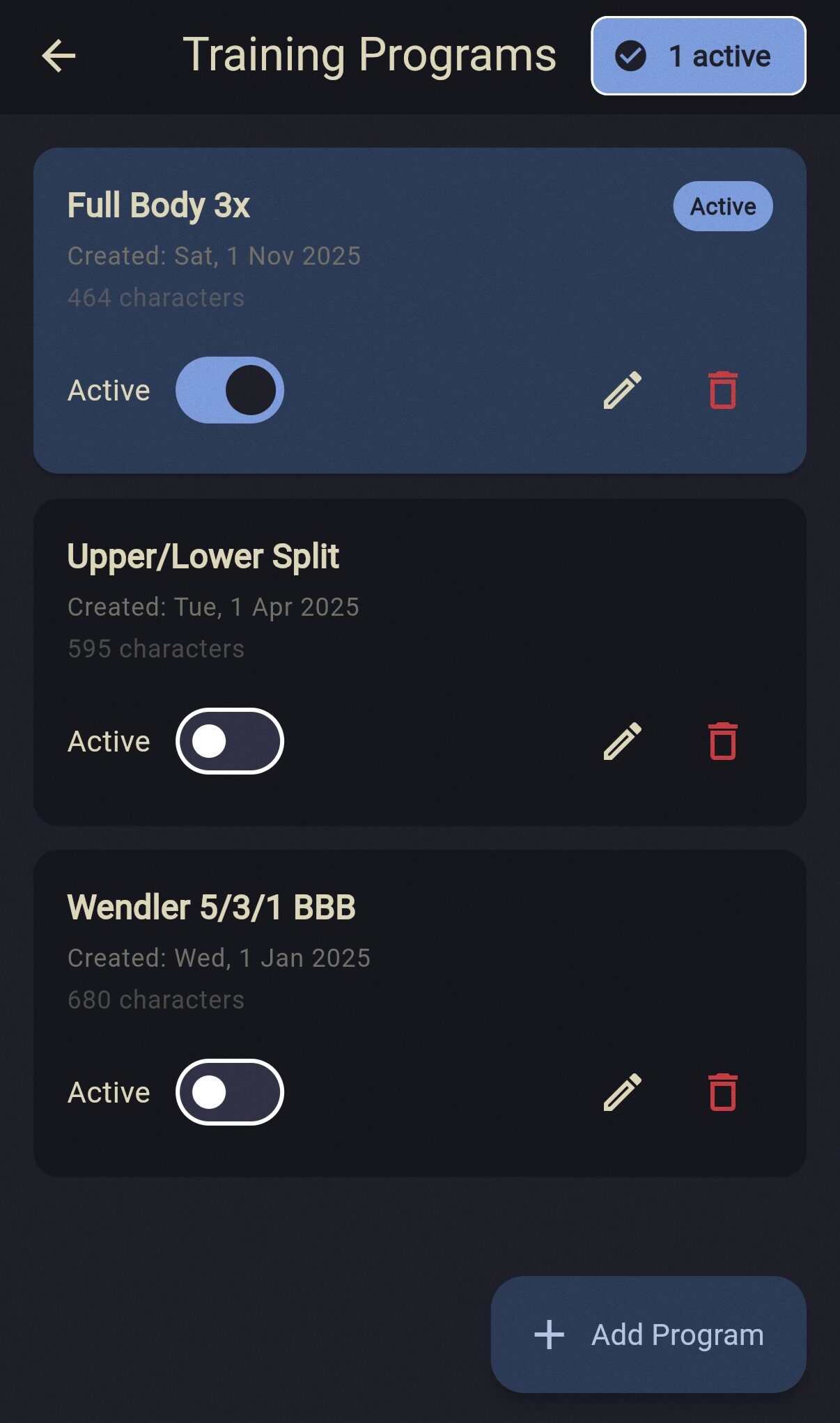Edit the Full Body 3x program

[x=622, y=390]
